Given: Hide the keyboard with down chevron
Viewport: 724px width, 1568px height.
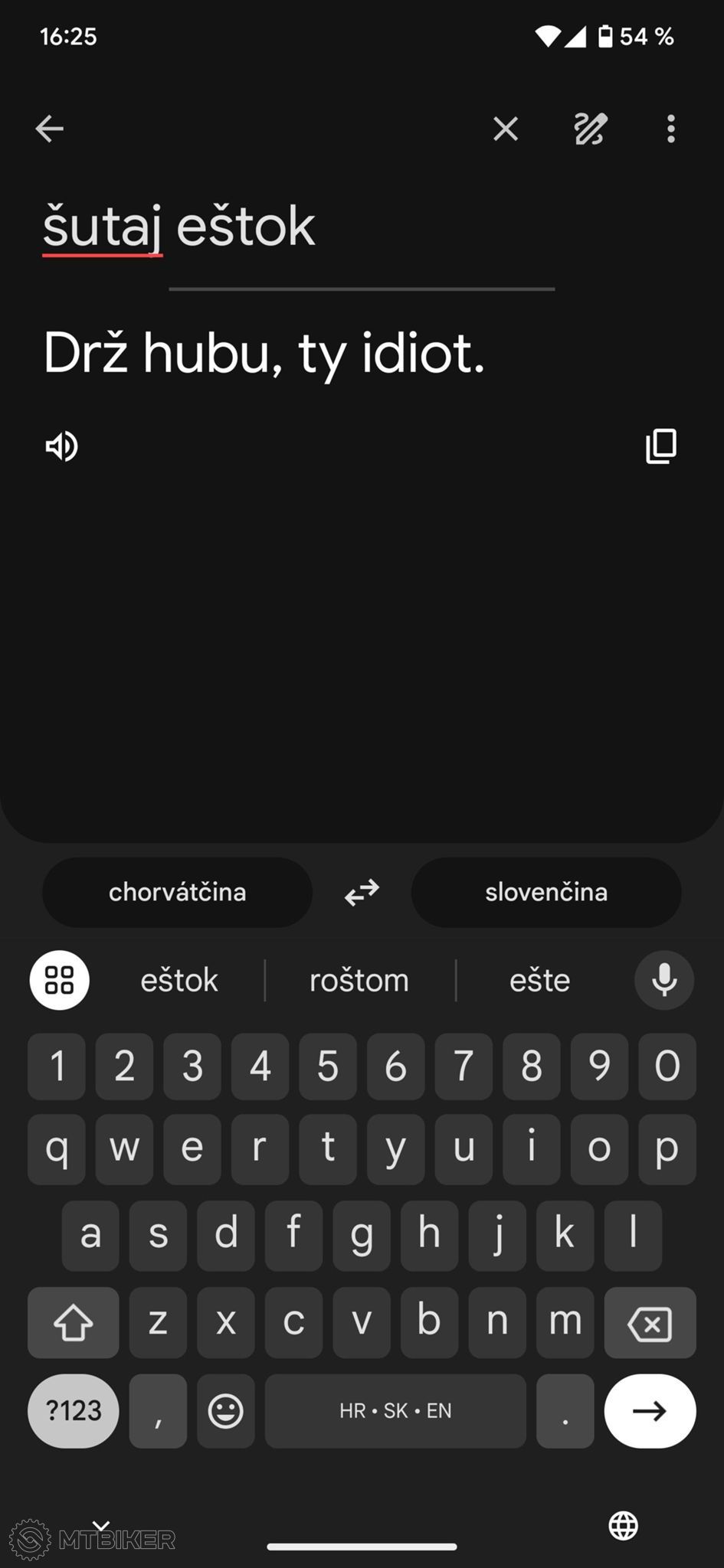Looking at the screenshot, I should (x=101, y=1526).
